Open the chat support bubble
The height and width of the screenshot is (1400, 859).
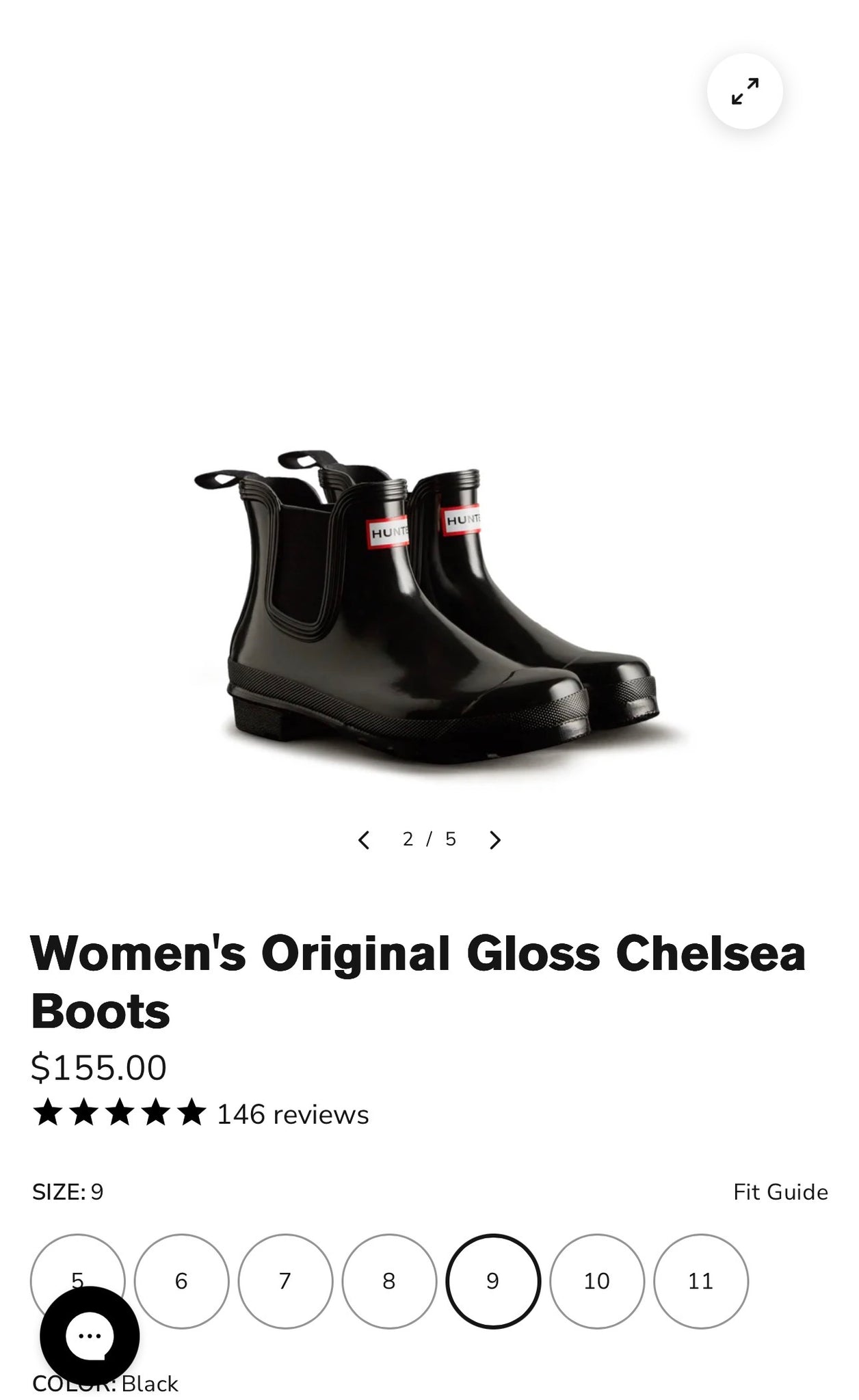(x=90, y=1336)
